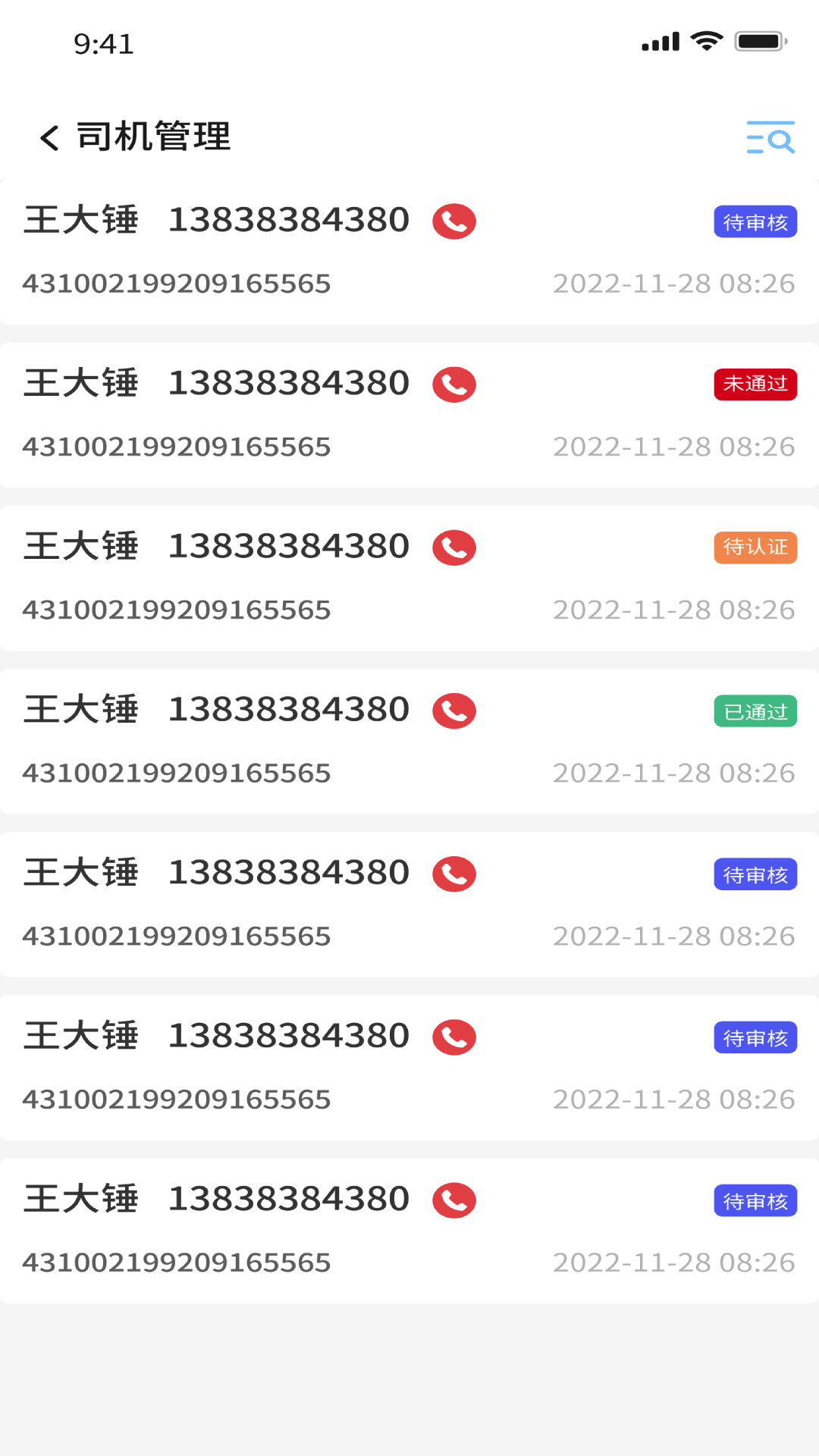Open the driver card marked 待认证

(409, 579)
